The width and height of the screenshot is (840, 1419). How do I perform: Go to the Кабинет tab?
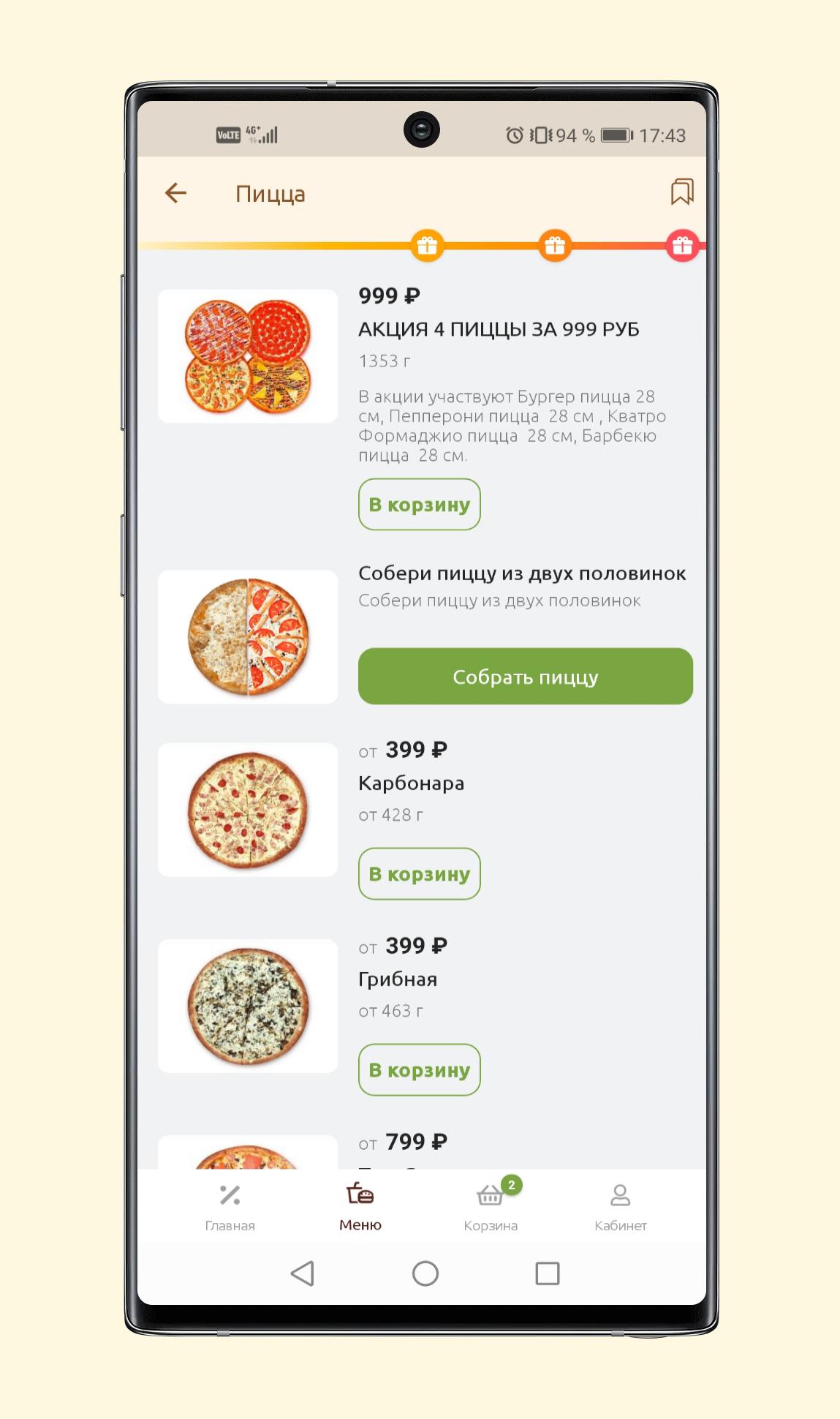click(x=620, y=1208)
